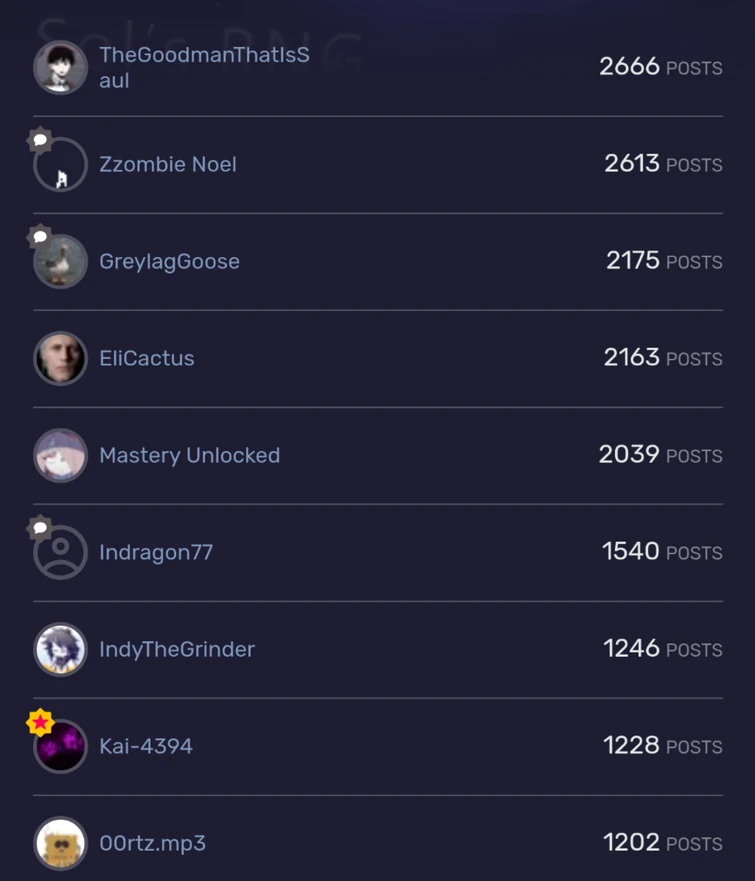Click the 2666 posts count beside TheGoodmanThatIsSaul
Viewport: 755px width, 881px height.
[661, 67]
